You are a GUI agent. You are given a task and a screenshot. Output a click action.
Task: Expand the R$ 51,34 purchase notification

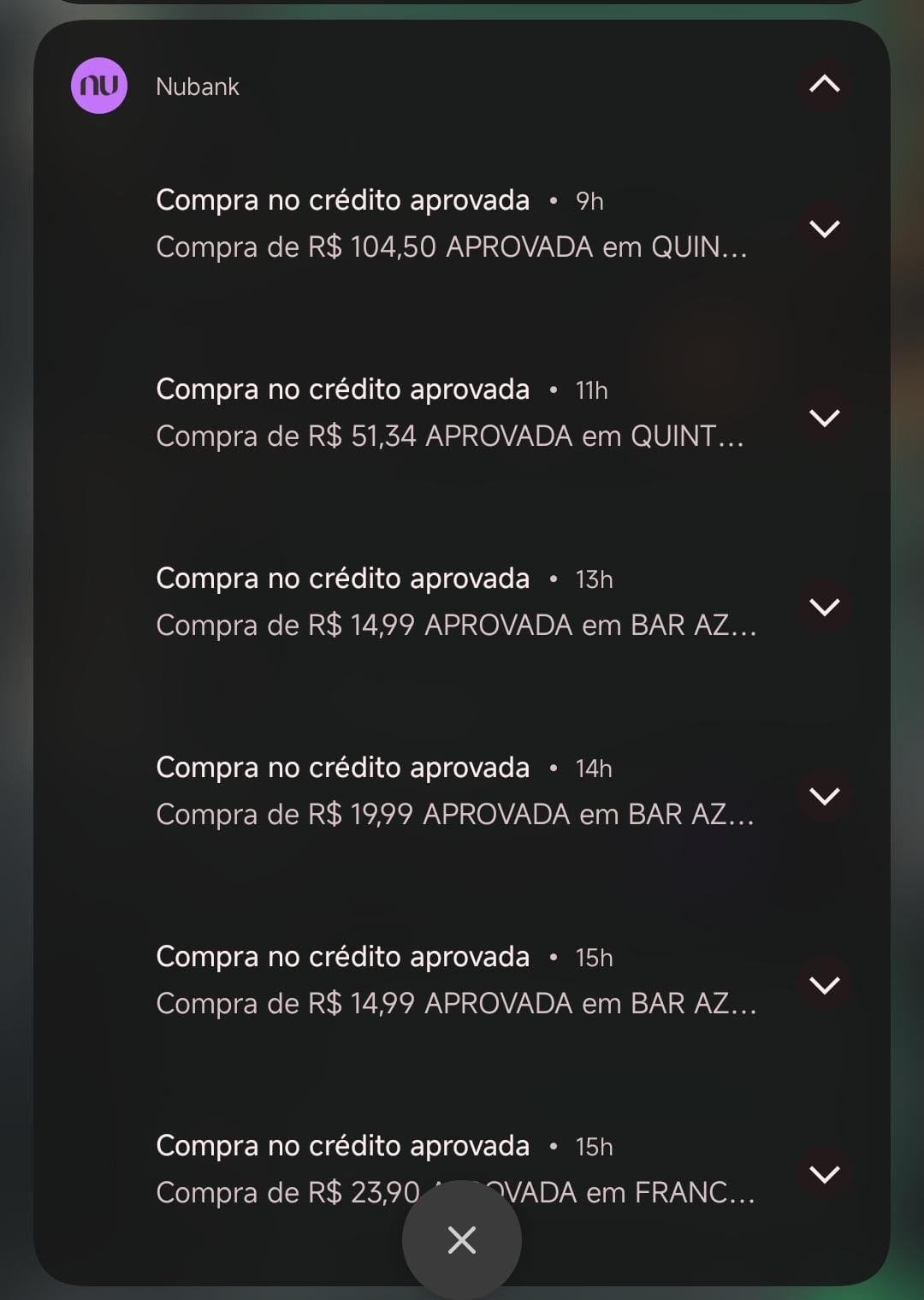pos(824,418)
